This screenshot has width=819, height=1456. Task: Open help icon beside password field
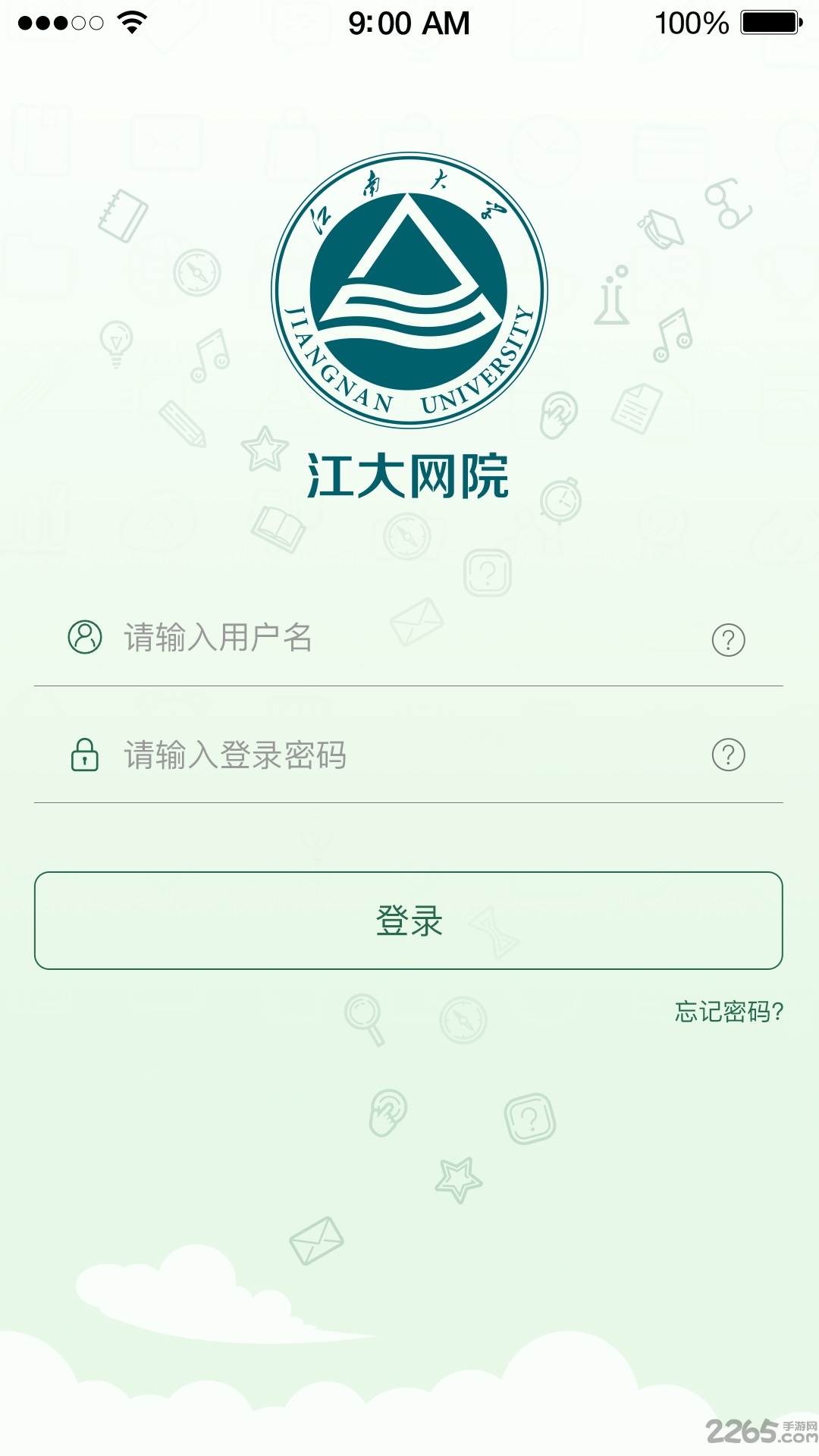pos(728,755)
